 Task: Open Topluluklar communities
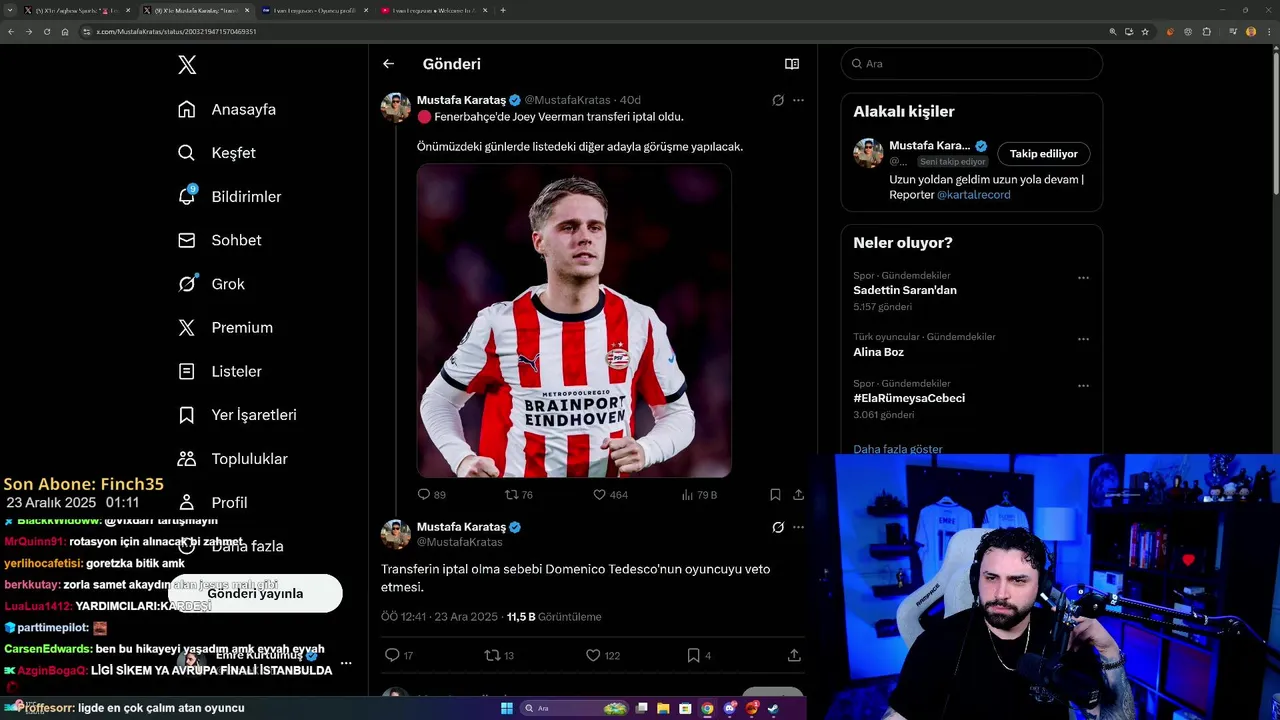pyautogui.click(x=232, y=459)
